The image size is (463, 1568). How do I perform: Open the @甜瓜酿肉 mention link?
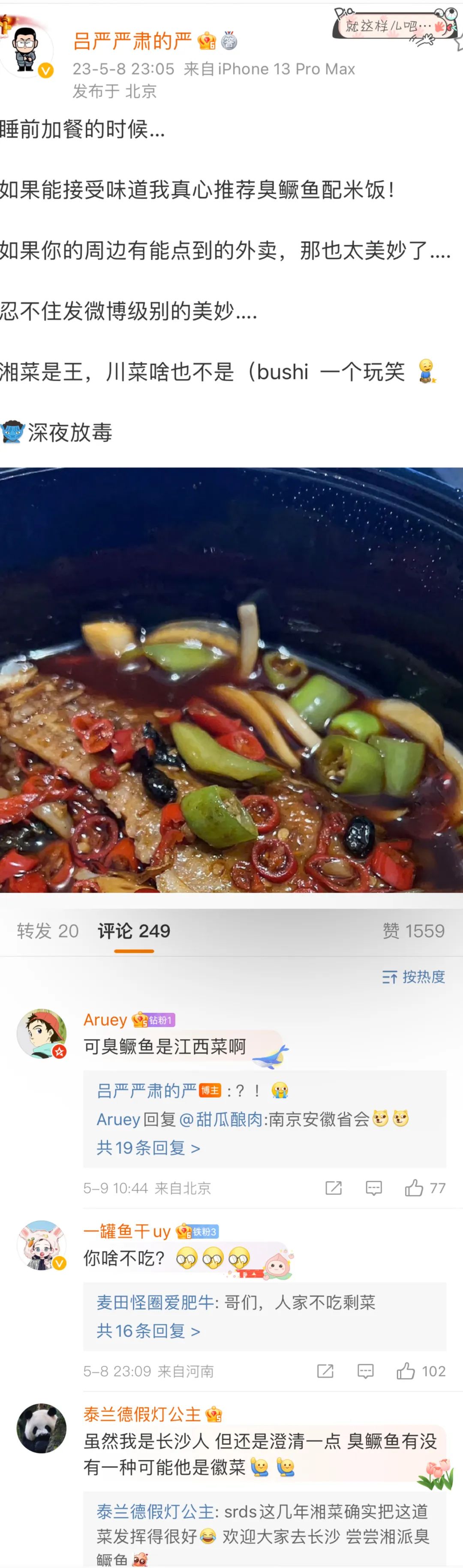tap(221, 1119)
